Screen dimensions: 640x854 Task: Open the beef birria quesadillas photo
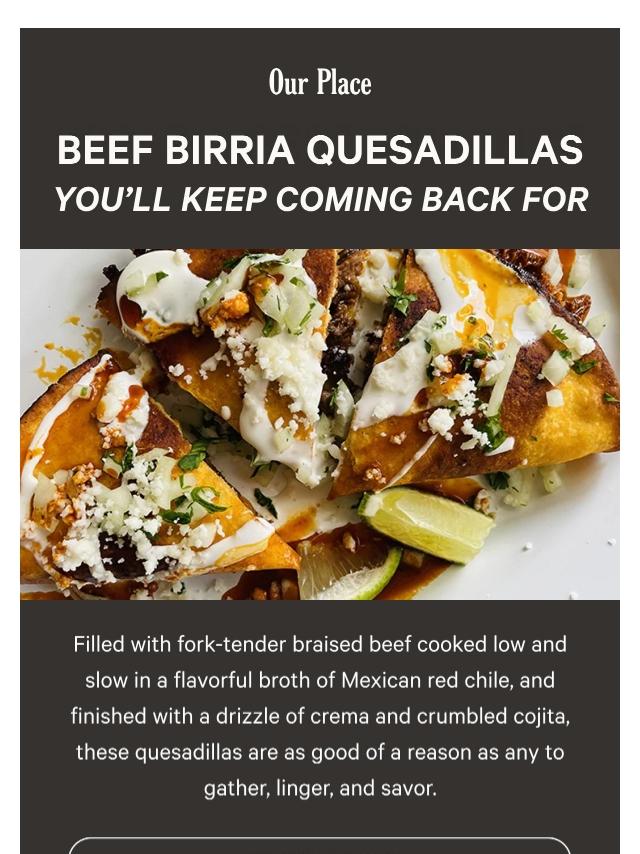(x=320, y=424)
